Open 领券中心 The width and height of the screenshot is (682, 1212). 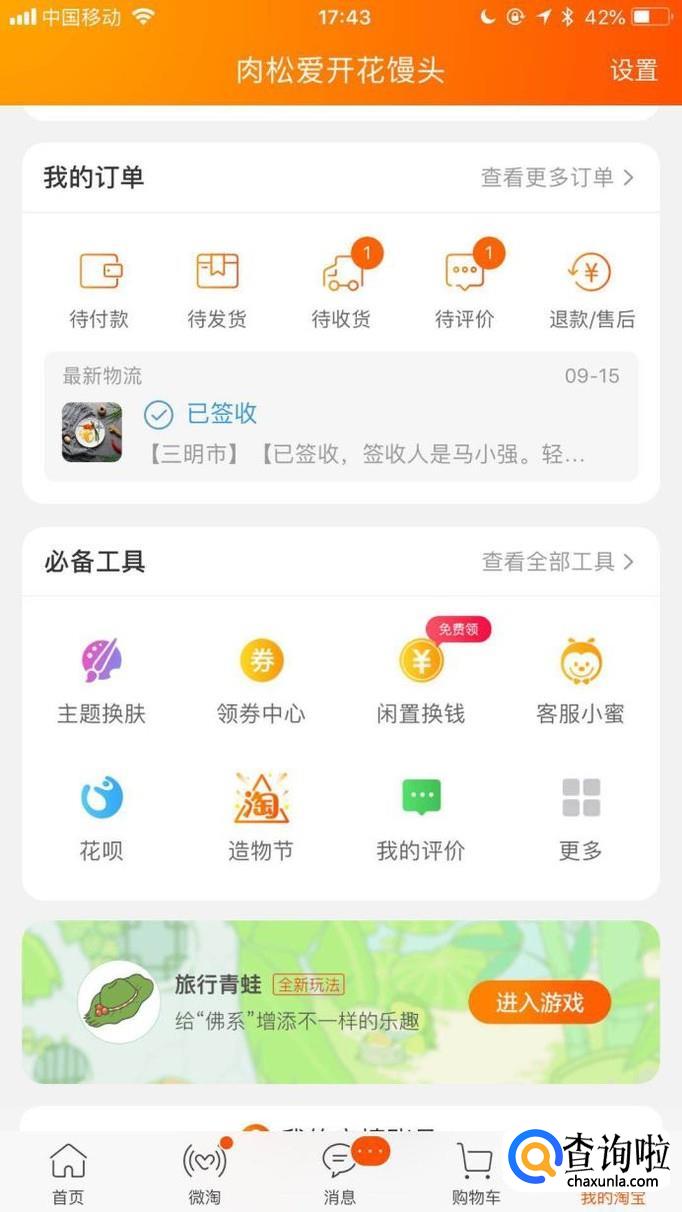click(261, 680)
